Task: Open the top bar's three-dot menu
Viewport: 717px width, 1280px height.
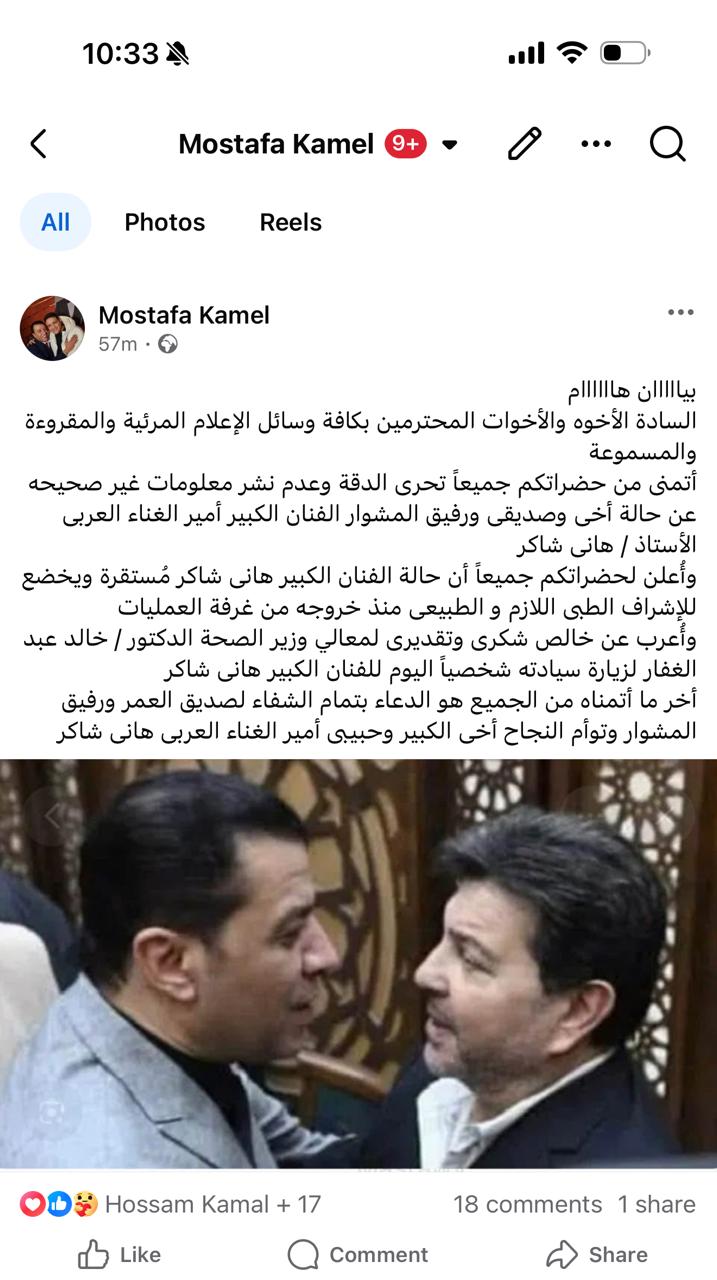Action: (596, 144)
